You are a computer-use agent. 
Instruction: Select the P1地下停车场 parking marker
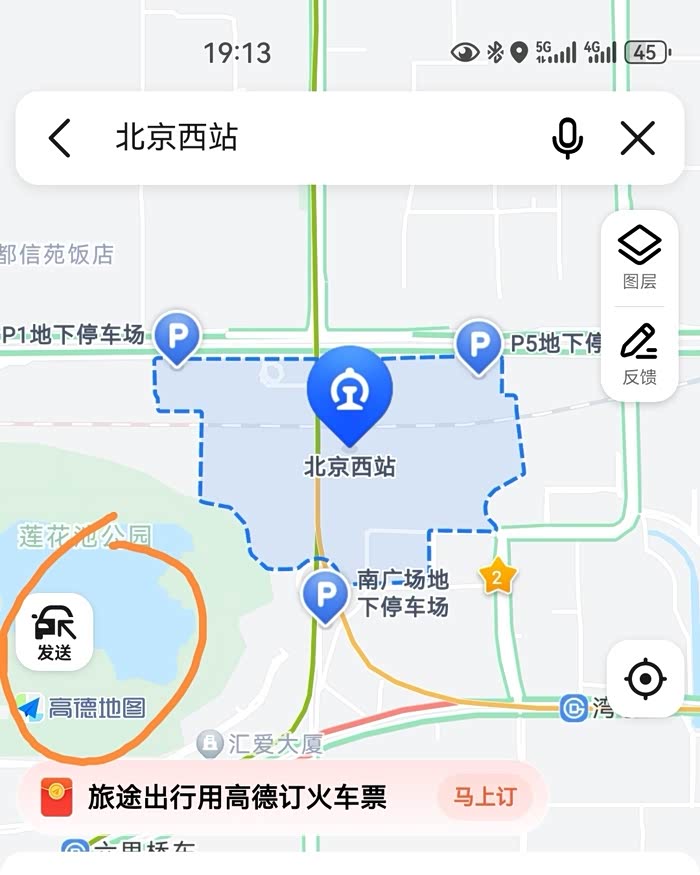coord(178,338)
